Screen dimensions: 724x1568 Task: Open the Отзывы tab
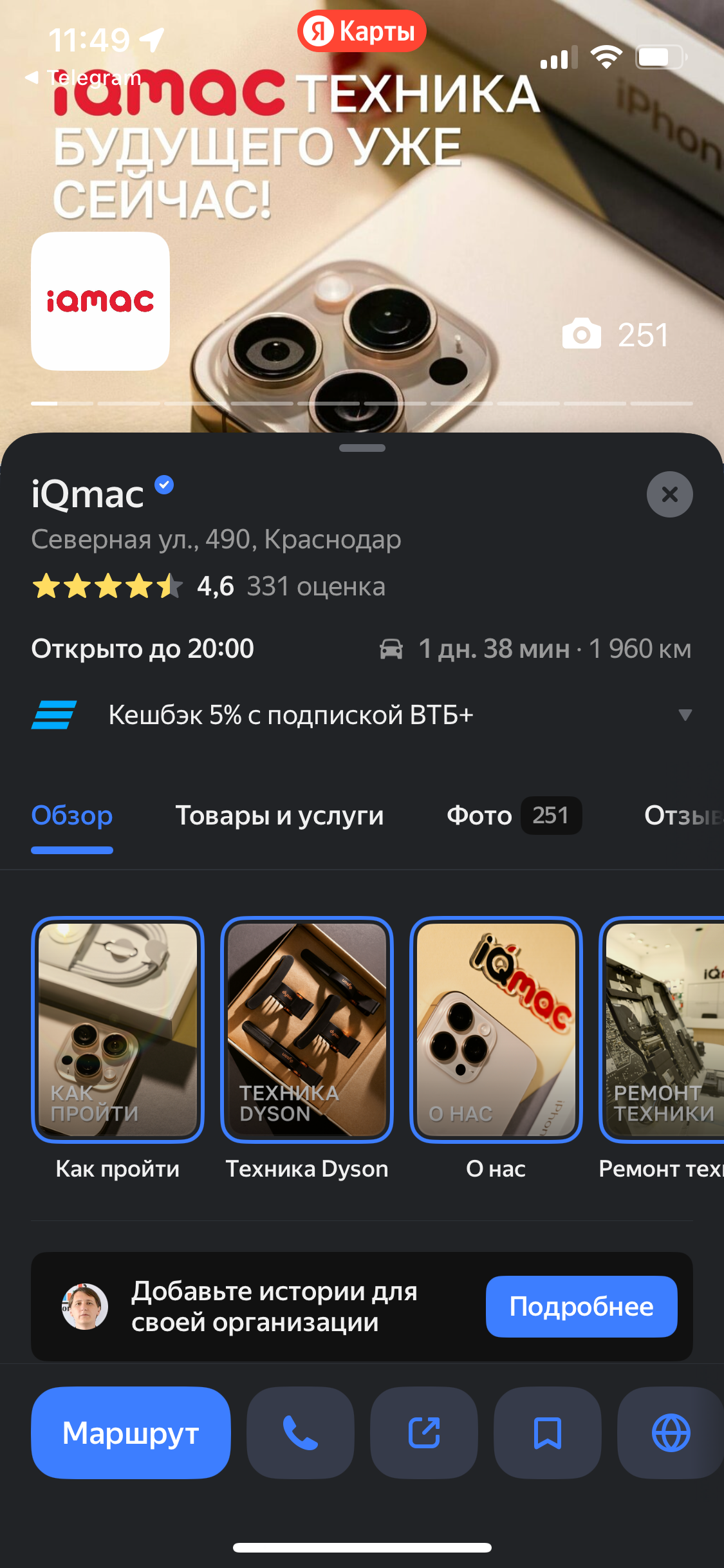pos(682,816)
